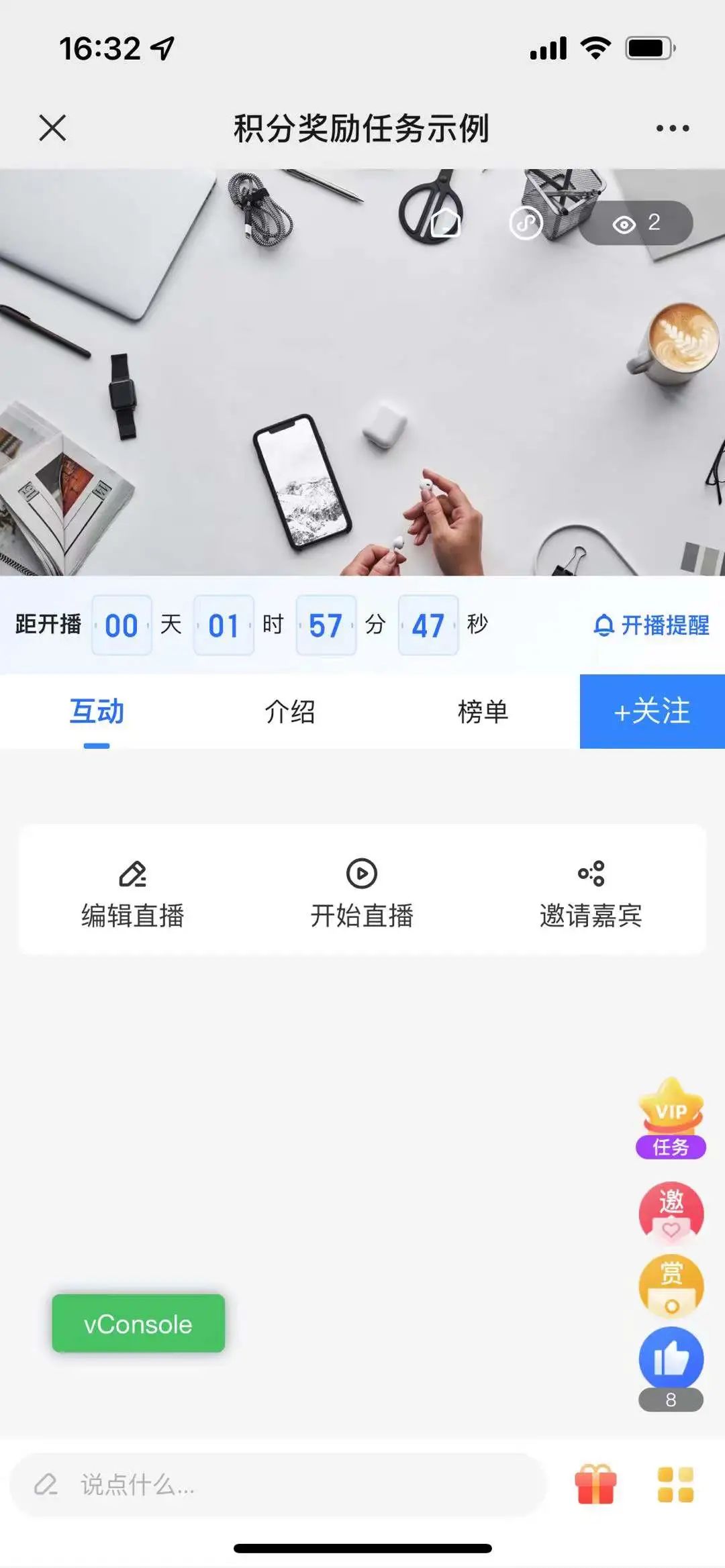
Task: Switch to the 互动 tab
Action: (x=97, y=712)
